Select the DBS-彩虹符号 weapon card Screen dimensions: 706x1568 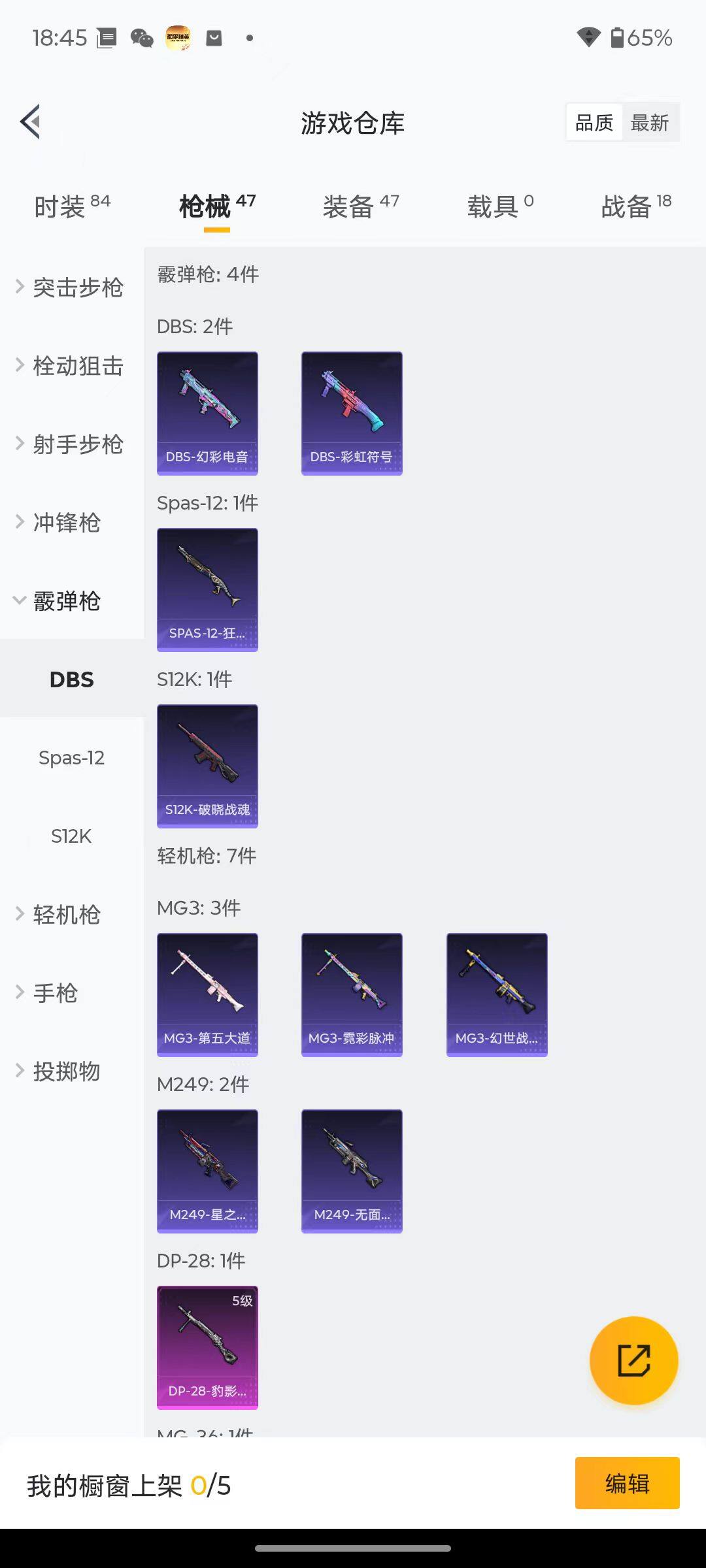coord(352,412)
